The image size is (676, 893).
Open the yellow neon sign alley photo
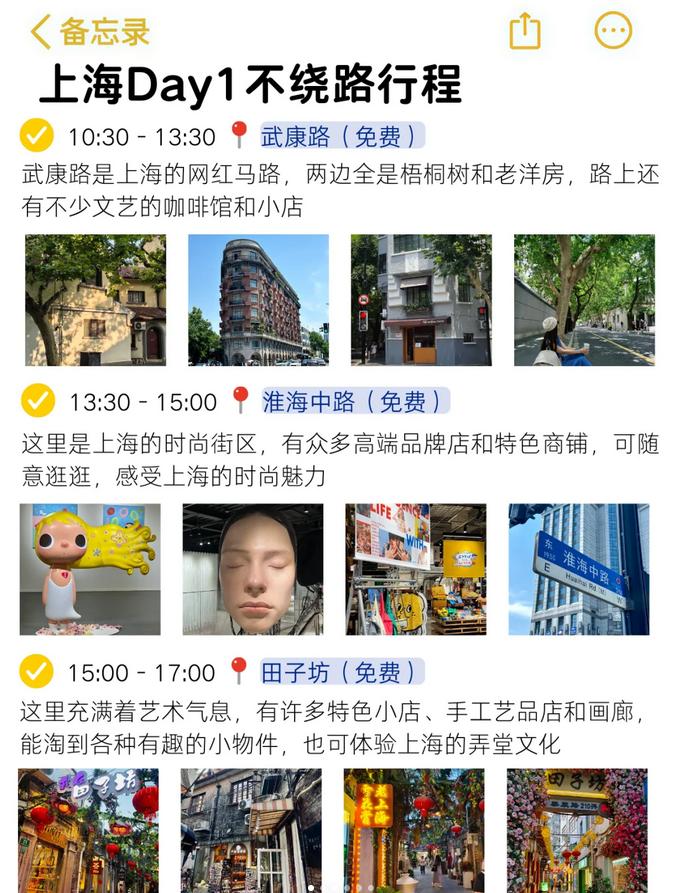[x=414, y=830]
